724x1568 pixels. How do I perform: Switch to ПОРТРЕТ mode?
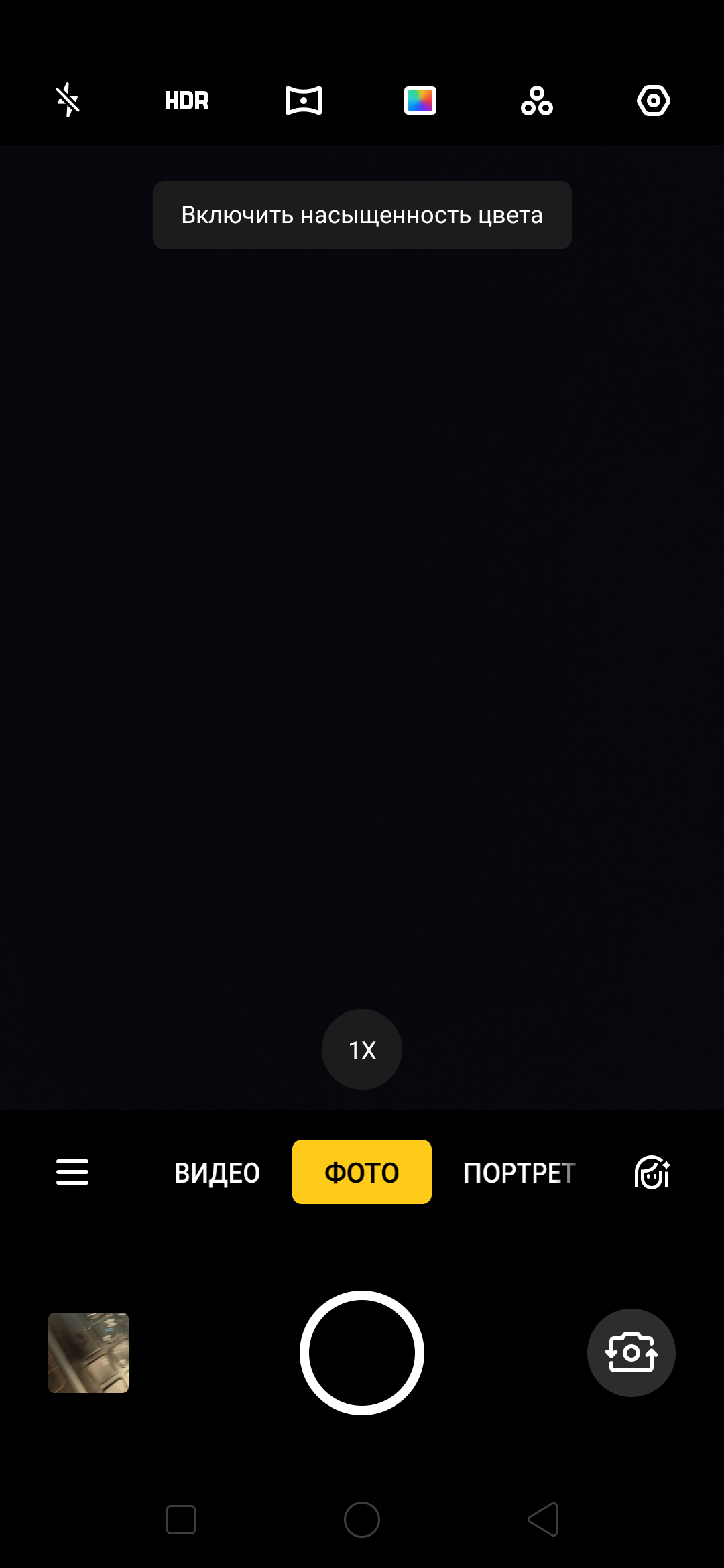pyautogui.click(x=519, y=1173)
